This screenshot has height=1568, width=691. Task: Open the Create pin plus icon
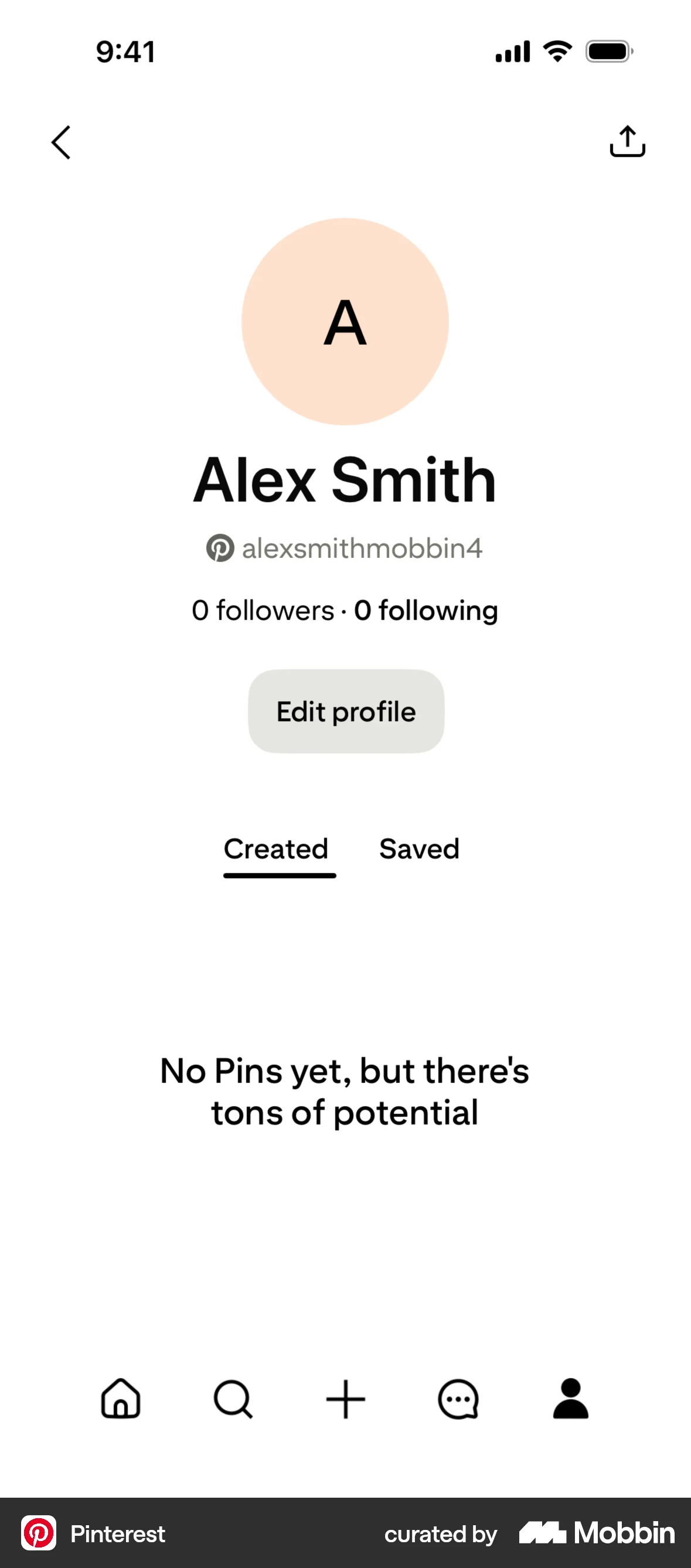pyautogui.click(x=345, y=1400)
